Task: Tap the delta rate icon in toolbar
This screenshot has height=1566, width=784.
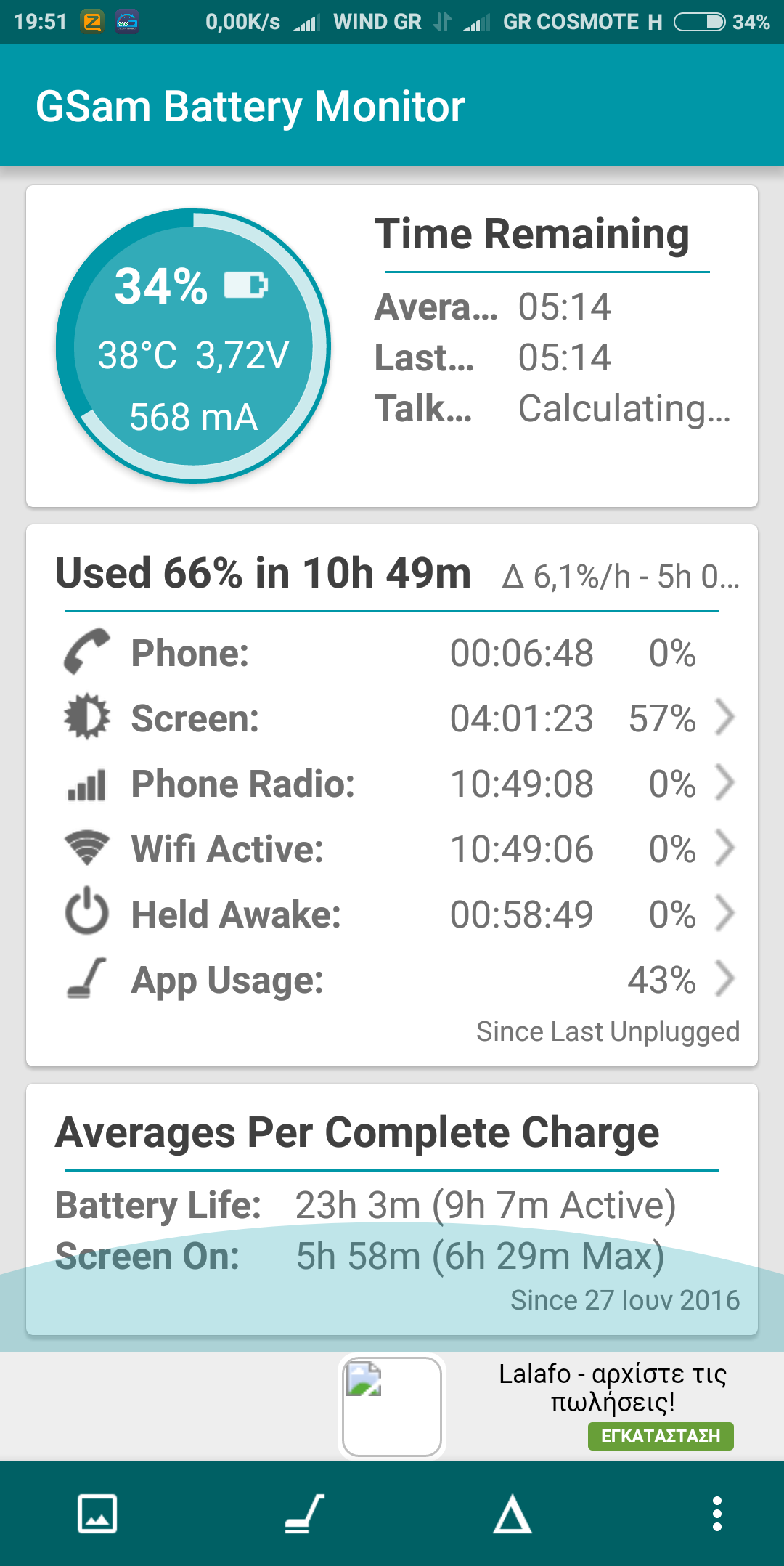Action: tap(513, 1514)
